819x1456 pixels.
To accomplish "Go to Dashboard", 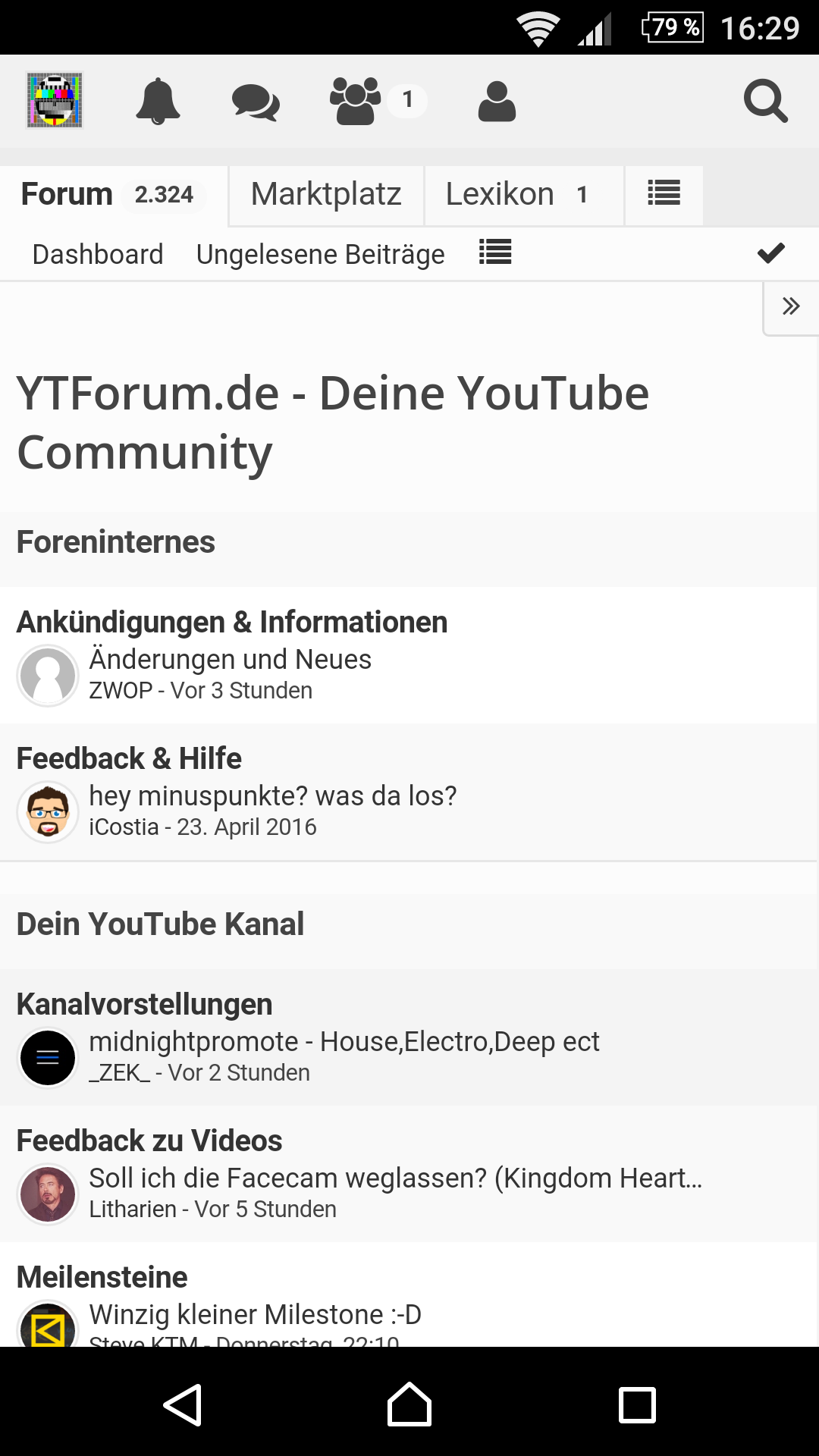I will point(98,254).
